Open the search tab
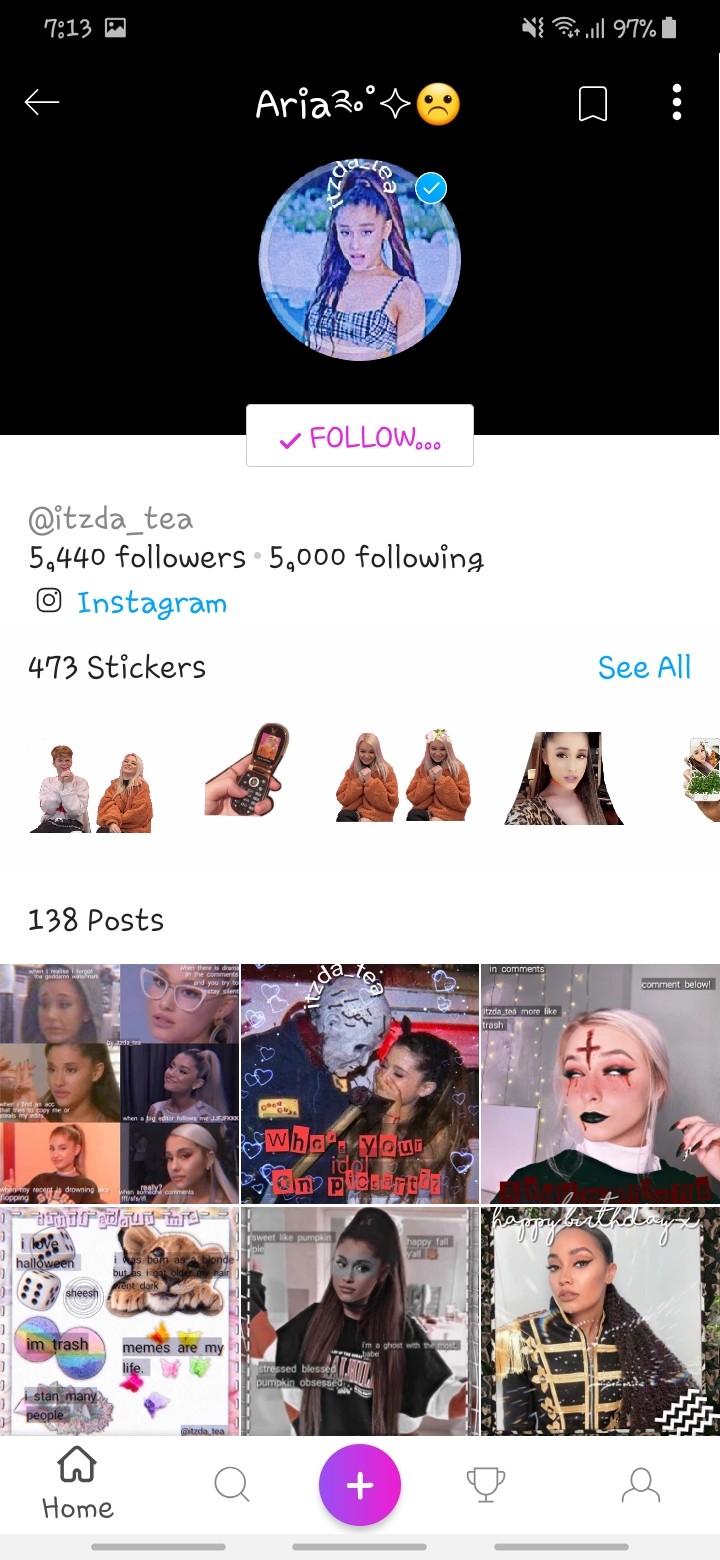 tap(232, 1485)
